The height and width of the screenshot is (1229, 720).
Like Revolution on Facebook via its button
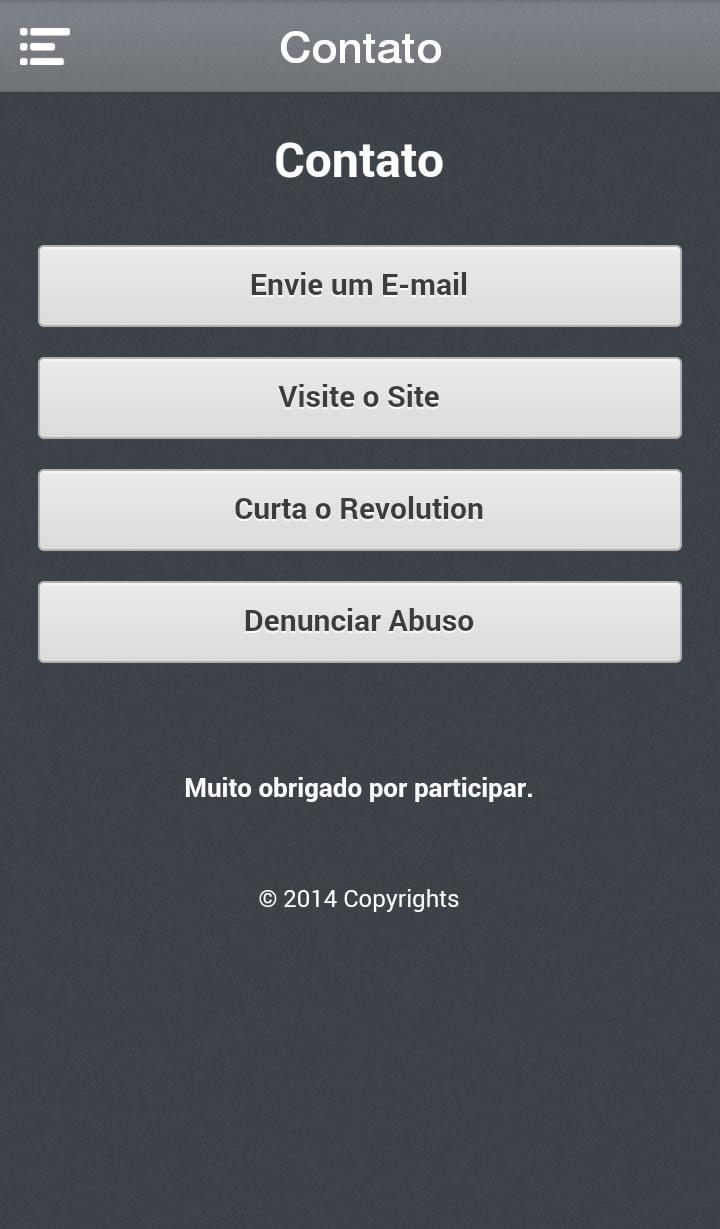point(359,509)
